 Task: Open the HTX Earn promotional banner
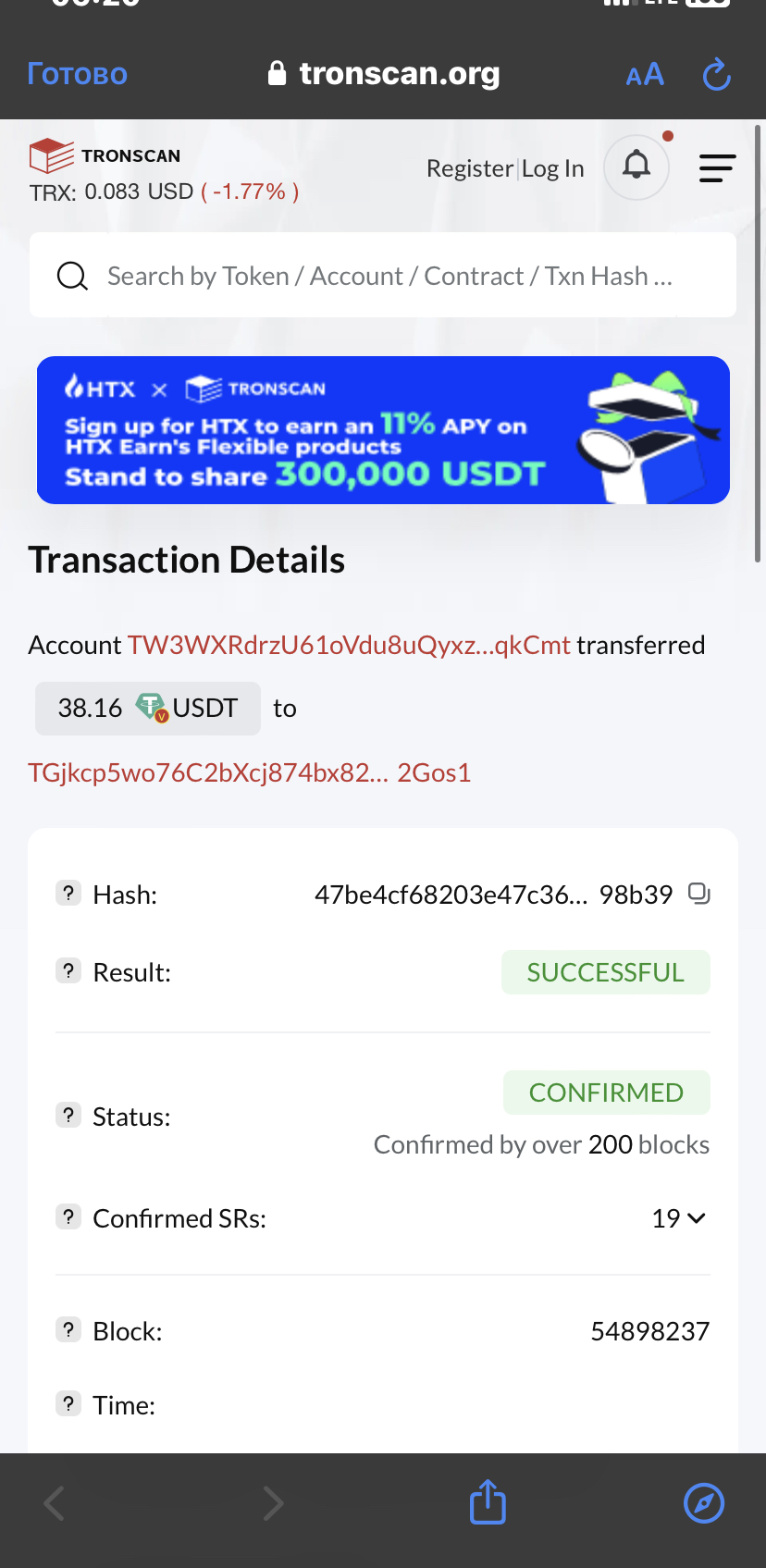pos(383,430)
